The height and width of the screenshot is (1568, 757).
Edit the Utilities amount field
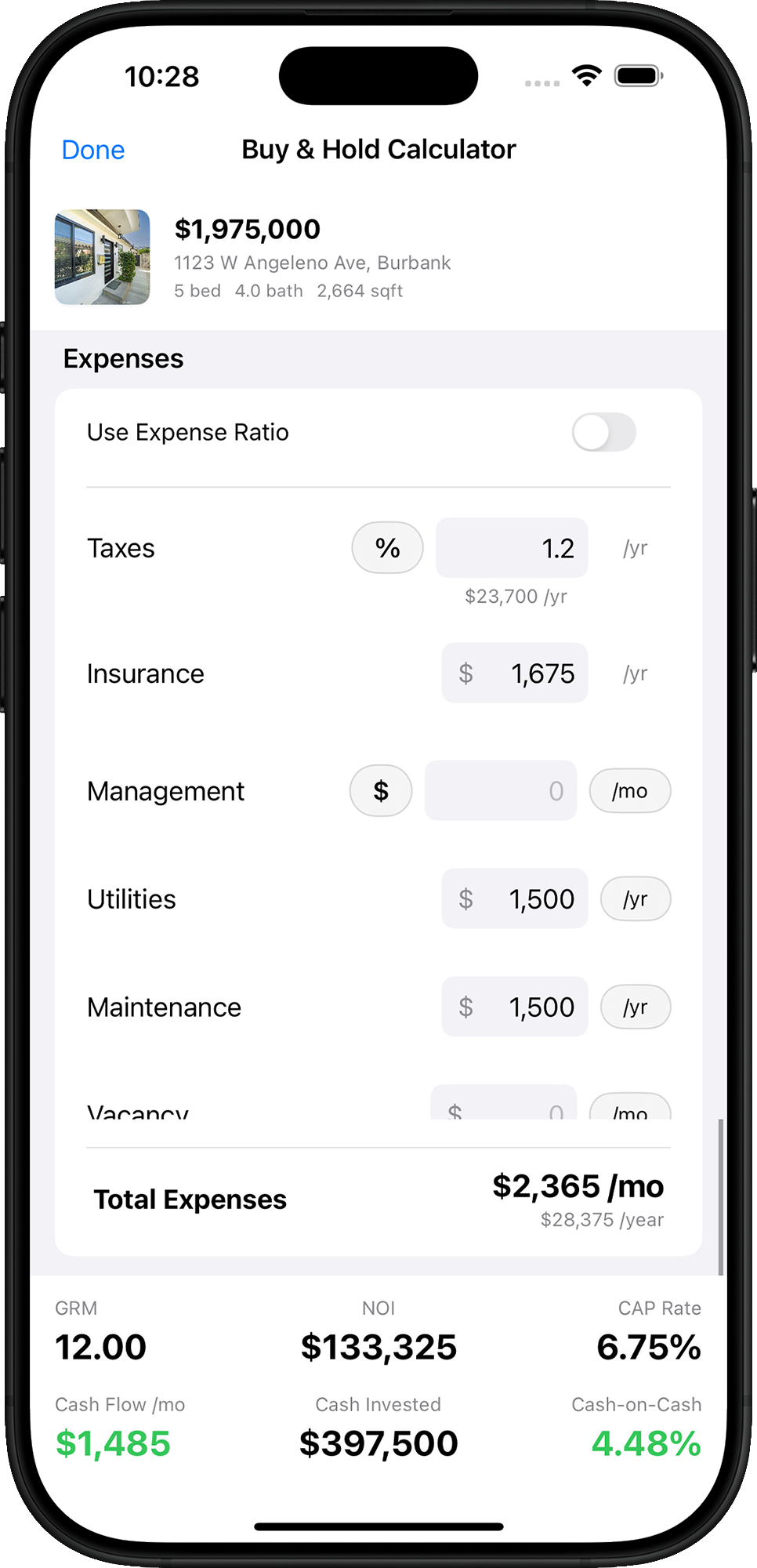tap(515, 899)
